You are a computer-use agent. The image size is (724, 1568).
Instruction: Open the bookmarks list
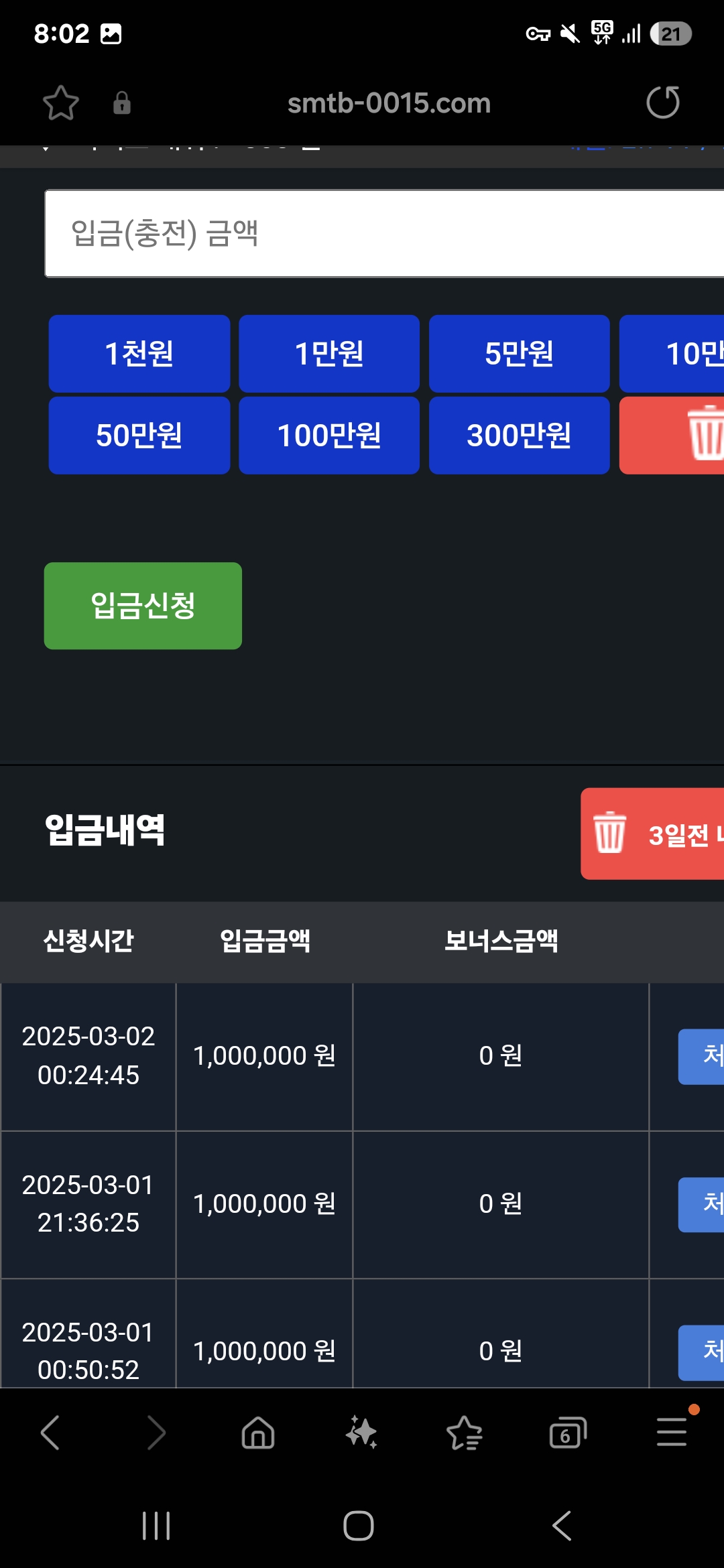click(465, 1433)
